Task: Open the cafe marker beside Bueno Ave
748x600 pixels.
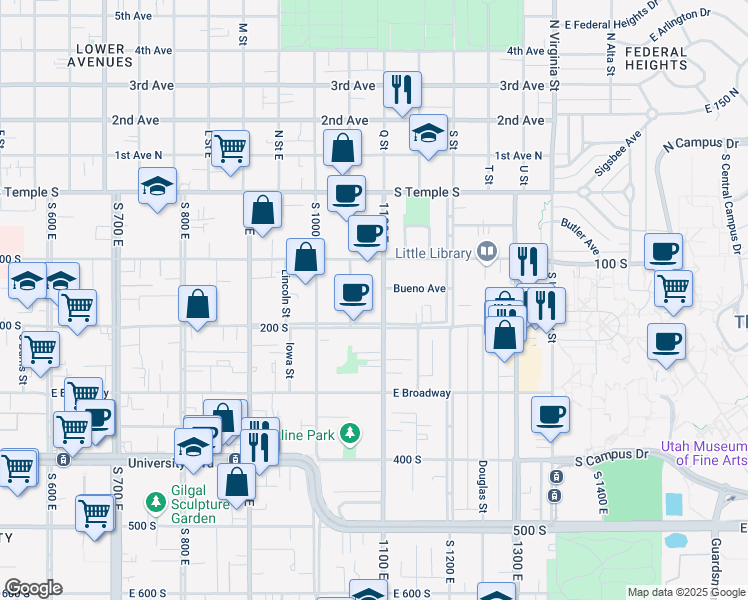Action: tap(353, 294)
